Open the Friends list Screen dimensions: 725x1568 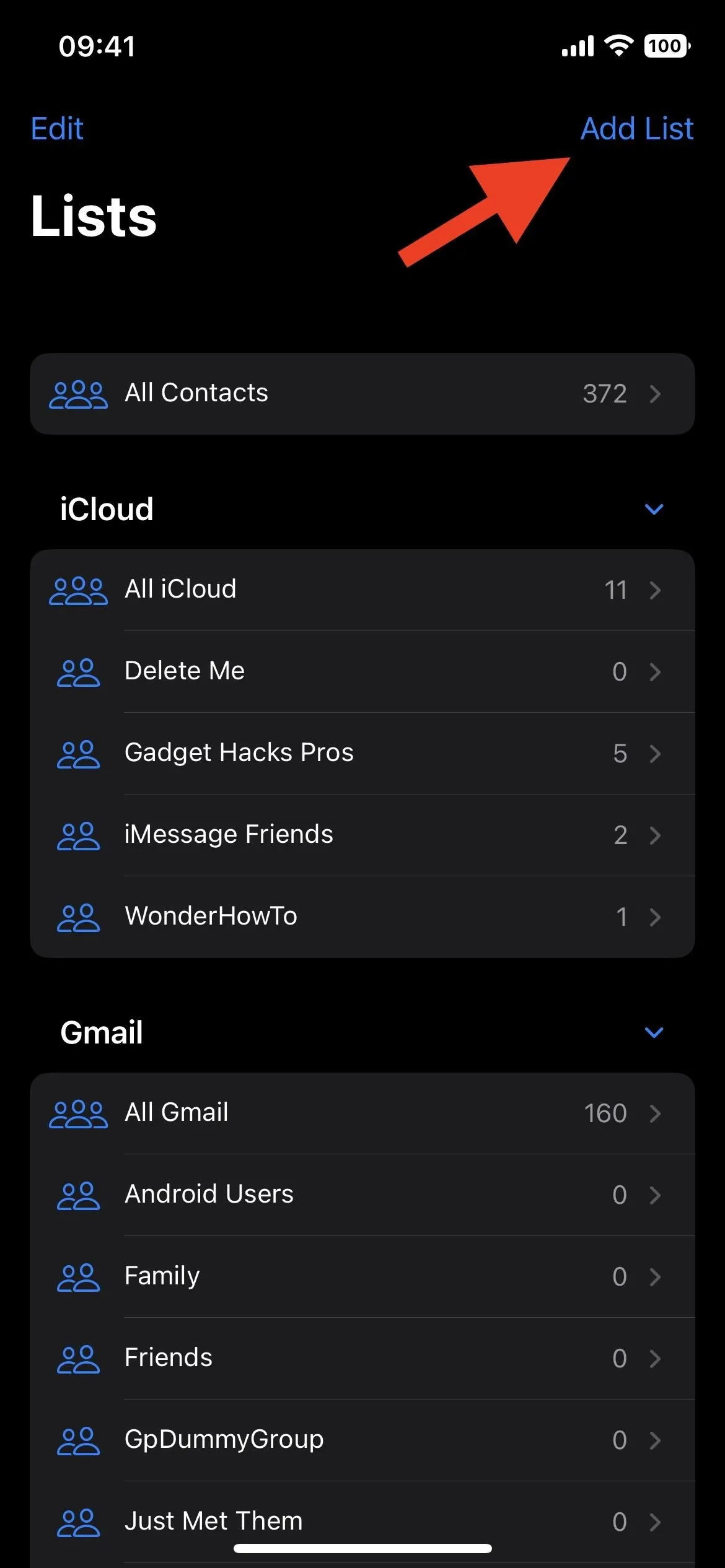(362, 1358)
